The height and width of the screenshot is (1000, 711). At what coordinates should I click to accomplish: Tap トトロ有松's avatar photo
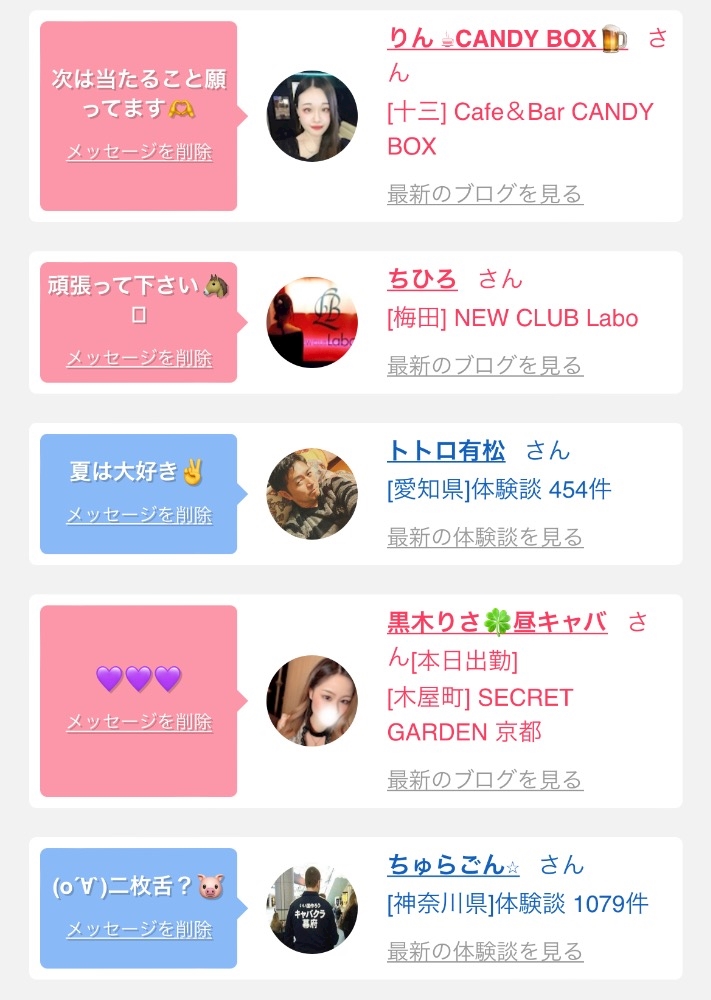312,494
